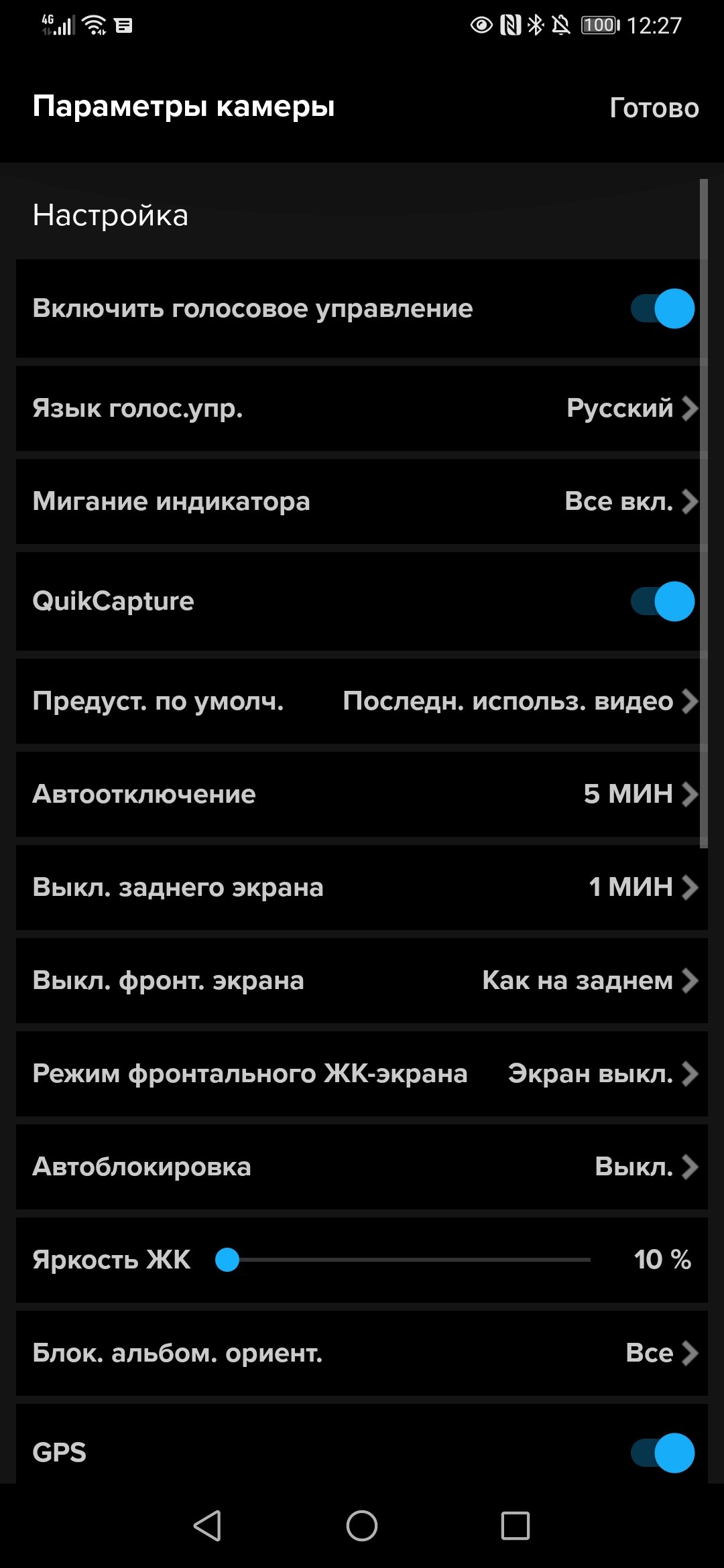The height and width of the screenshot is (1568, 724).
Task: Change Автоотключение time setting
Action: pos(362,794)
